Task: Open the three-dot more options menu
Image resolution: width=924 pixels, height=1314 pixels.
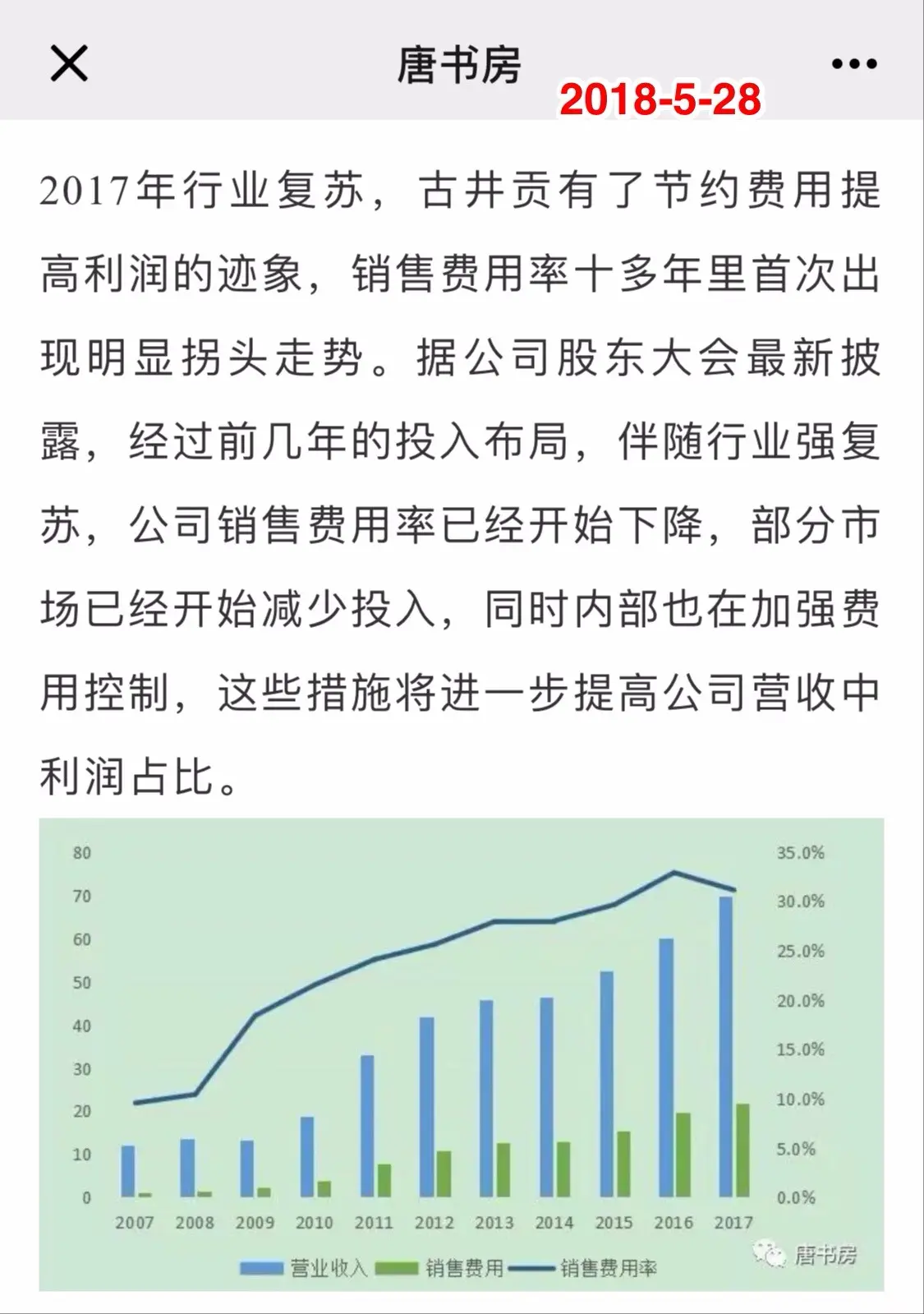Action: (x=854, y=64)
